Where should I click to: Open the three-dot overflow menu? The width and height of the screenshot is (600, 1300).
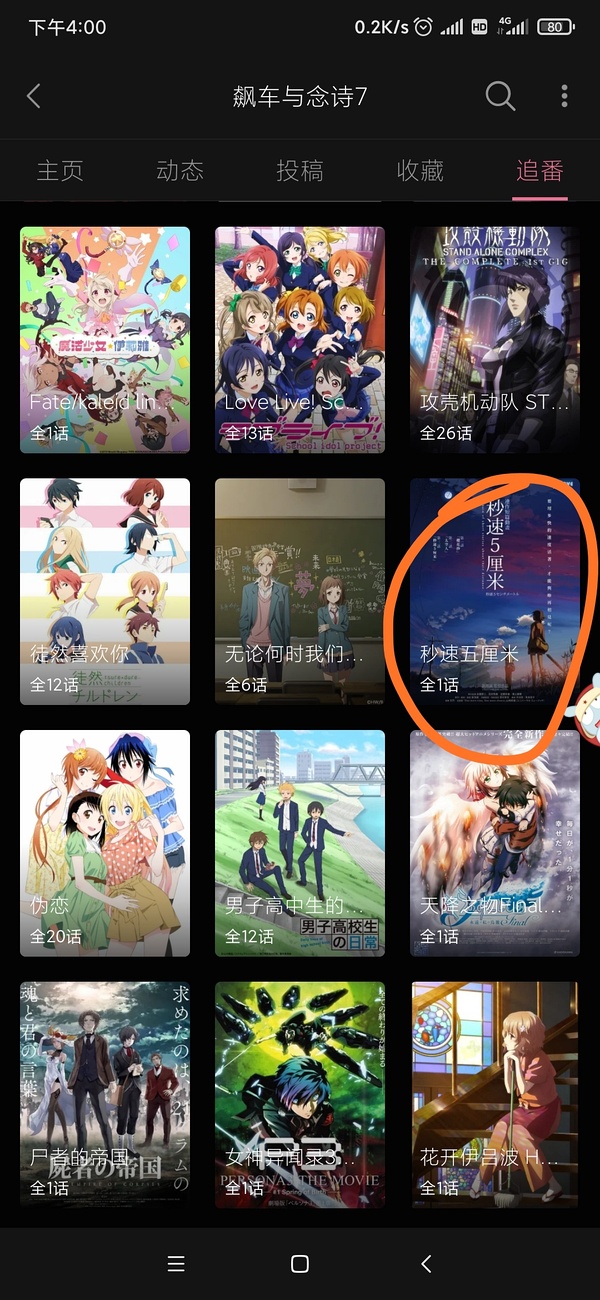pyautogui.click(x=565, y=96)
